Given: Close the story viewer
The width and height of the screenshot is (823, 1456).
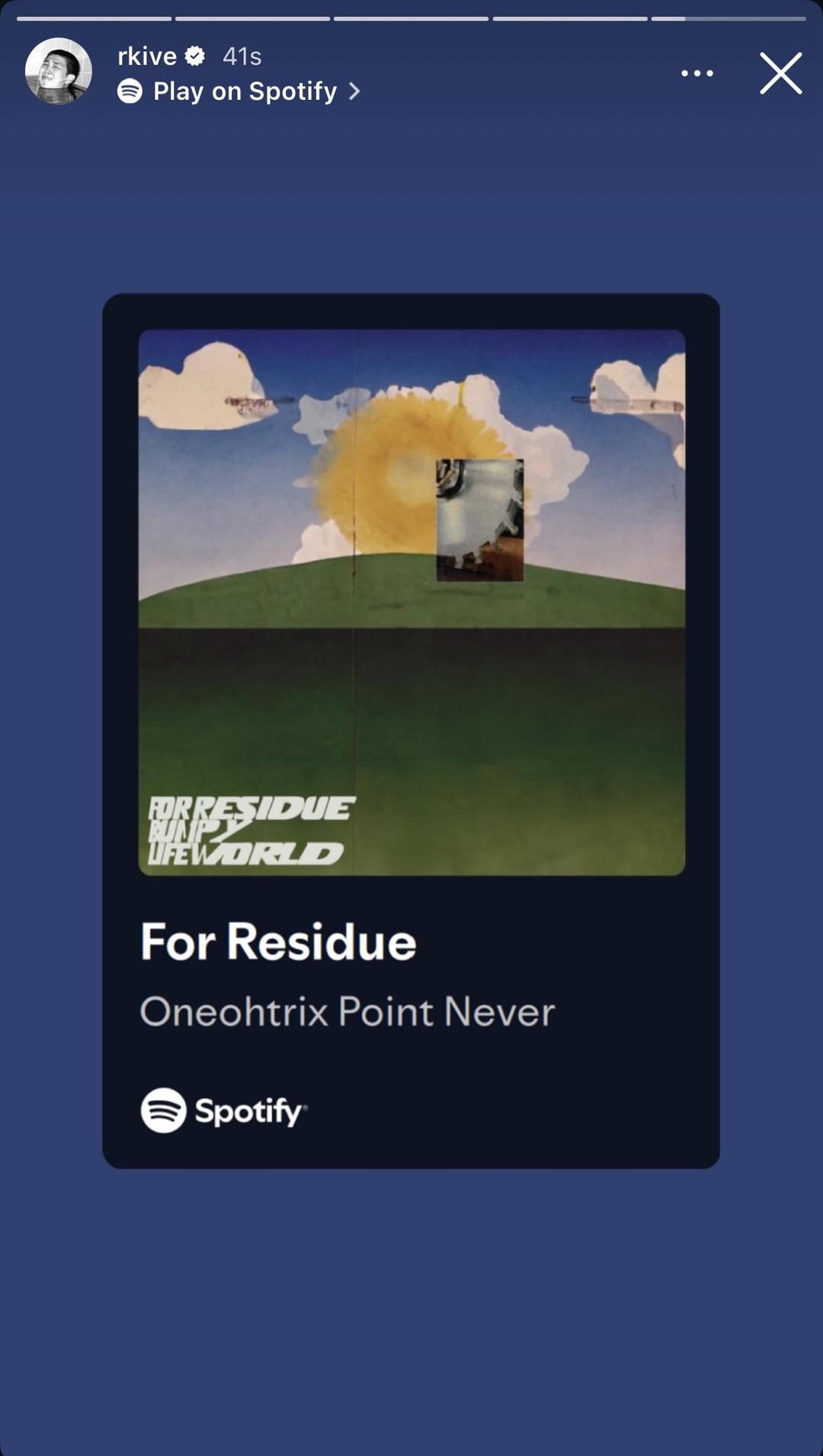Looking at the screenshot, I should (x=780, y=73).
